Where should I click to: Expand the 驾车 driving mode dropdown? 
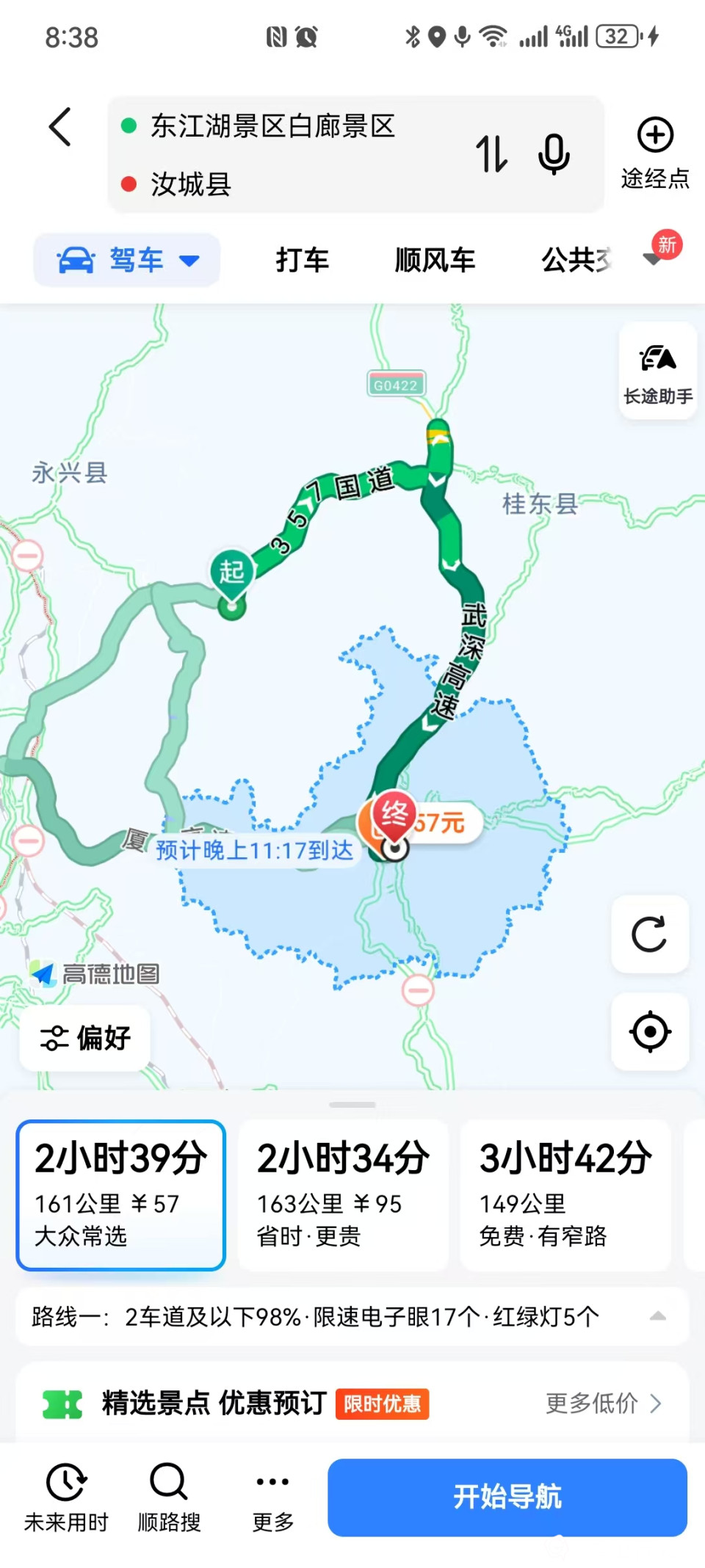[189, 260]
